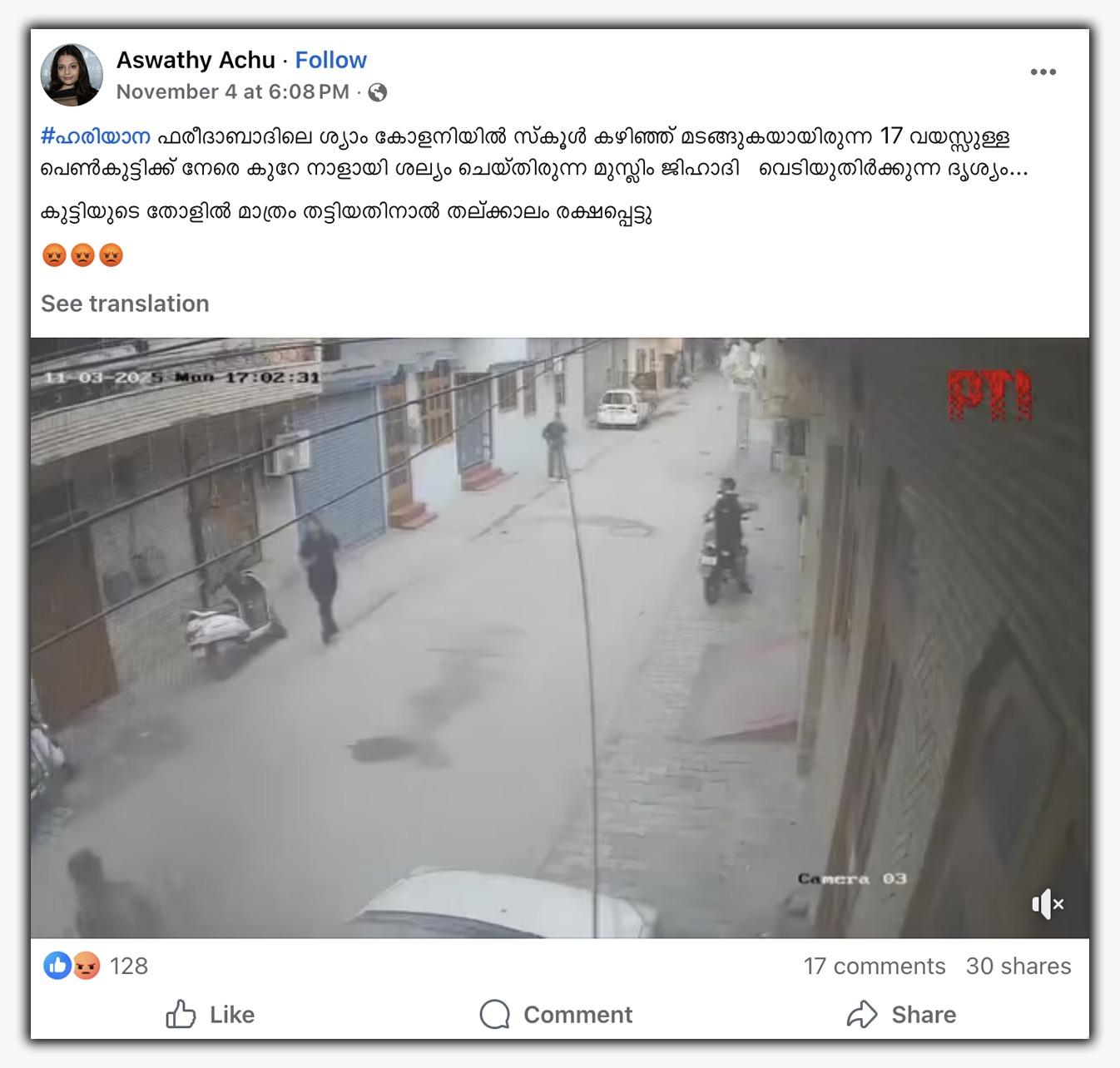
Task: Follow Aswathy Achu
Action: (330, 60)
